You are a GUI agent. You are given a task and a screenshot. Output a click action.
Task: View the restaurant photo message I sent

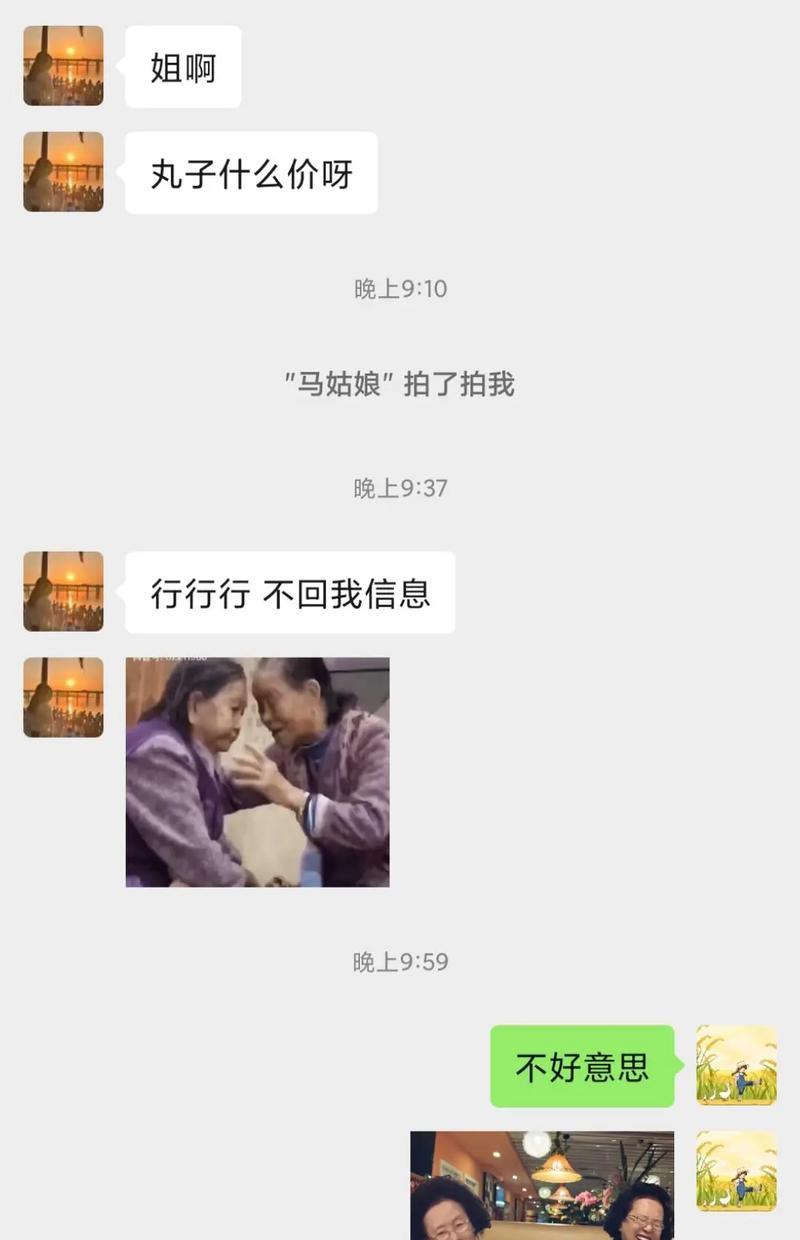pos(542,1185)
